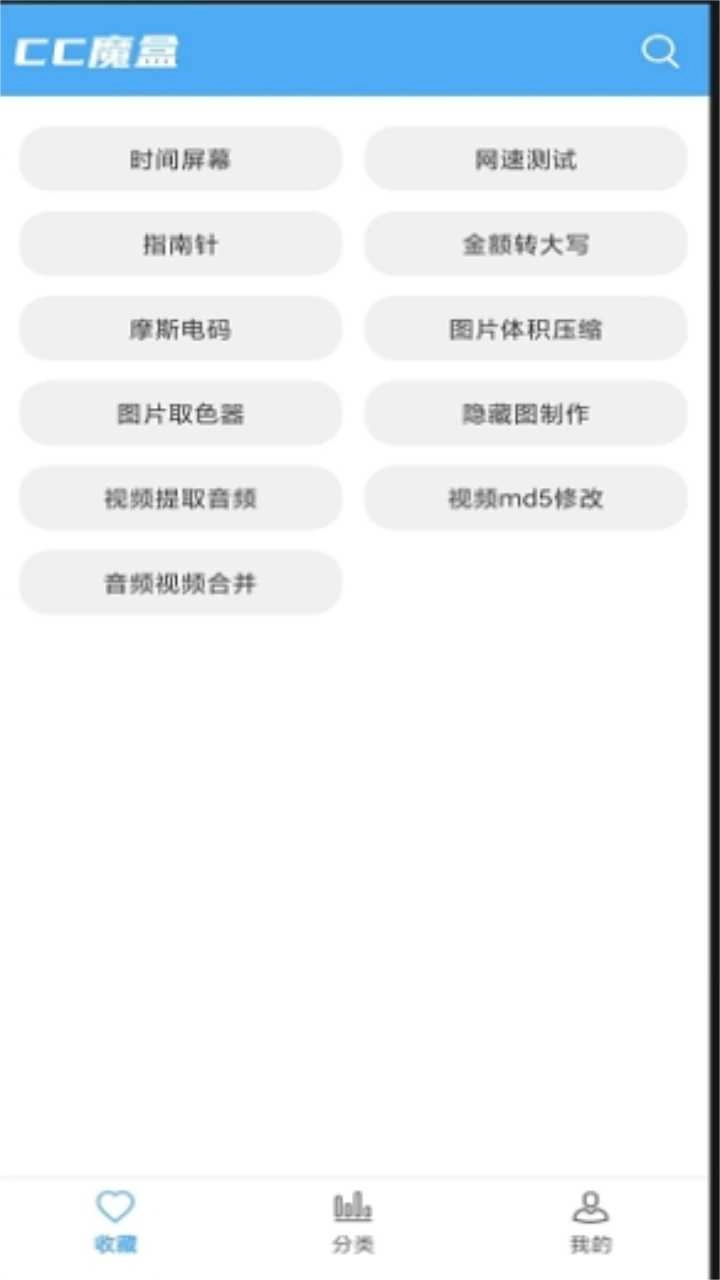Screen dimensions: 720x1280
Task: Open the 时间屏幕 tool
Action: [180, 159]
